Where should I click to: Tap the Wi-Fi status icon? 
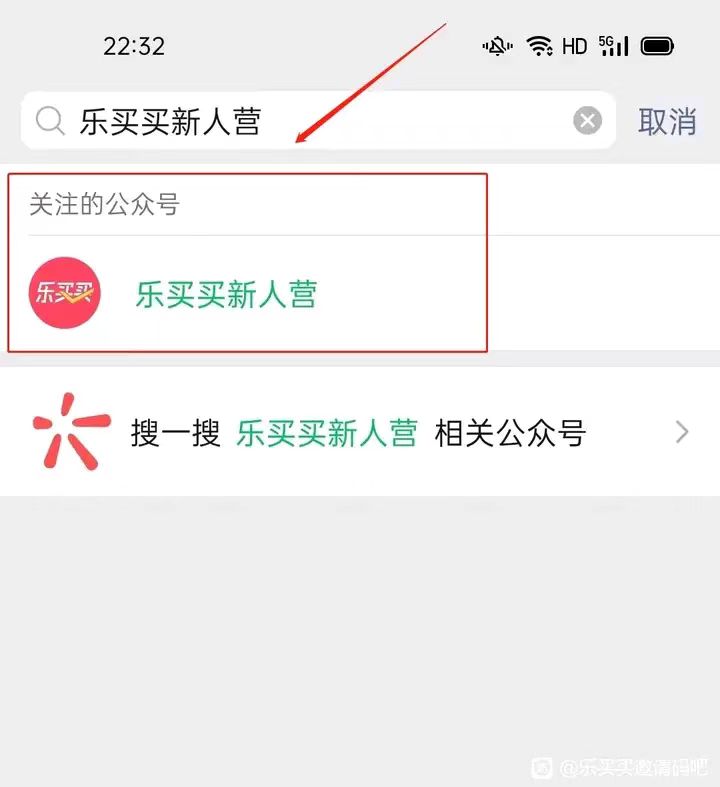pos(541,45)
